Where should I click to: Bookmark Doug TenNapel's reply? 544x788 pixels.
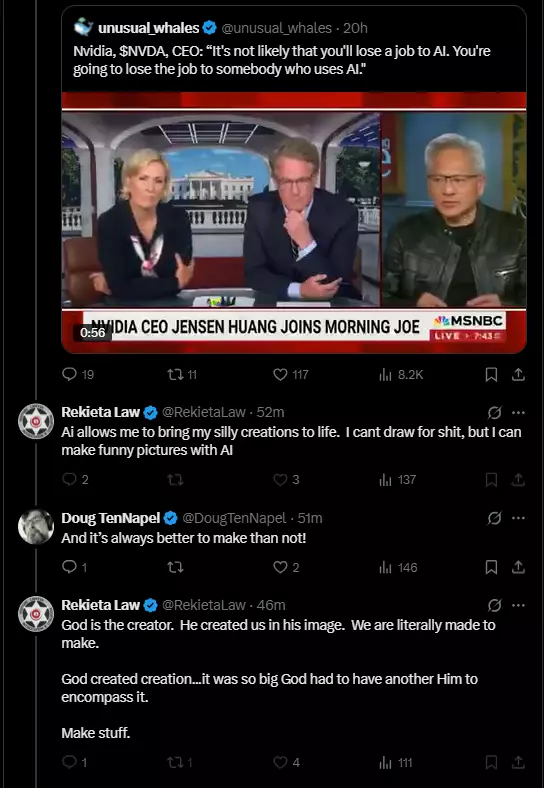[x=491, y=567]
